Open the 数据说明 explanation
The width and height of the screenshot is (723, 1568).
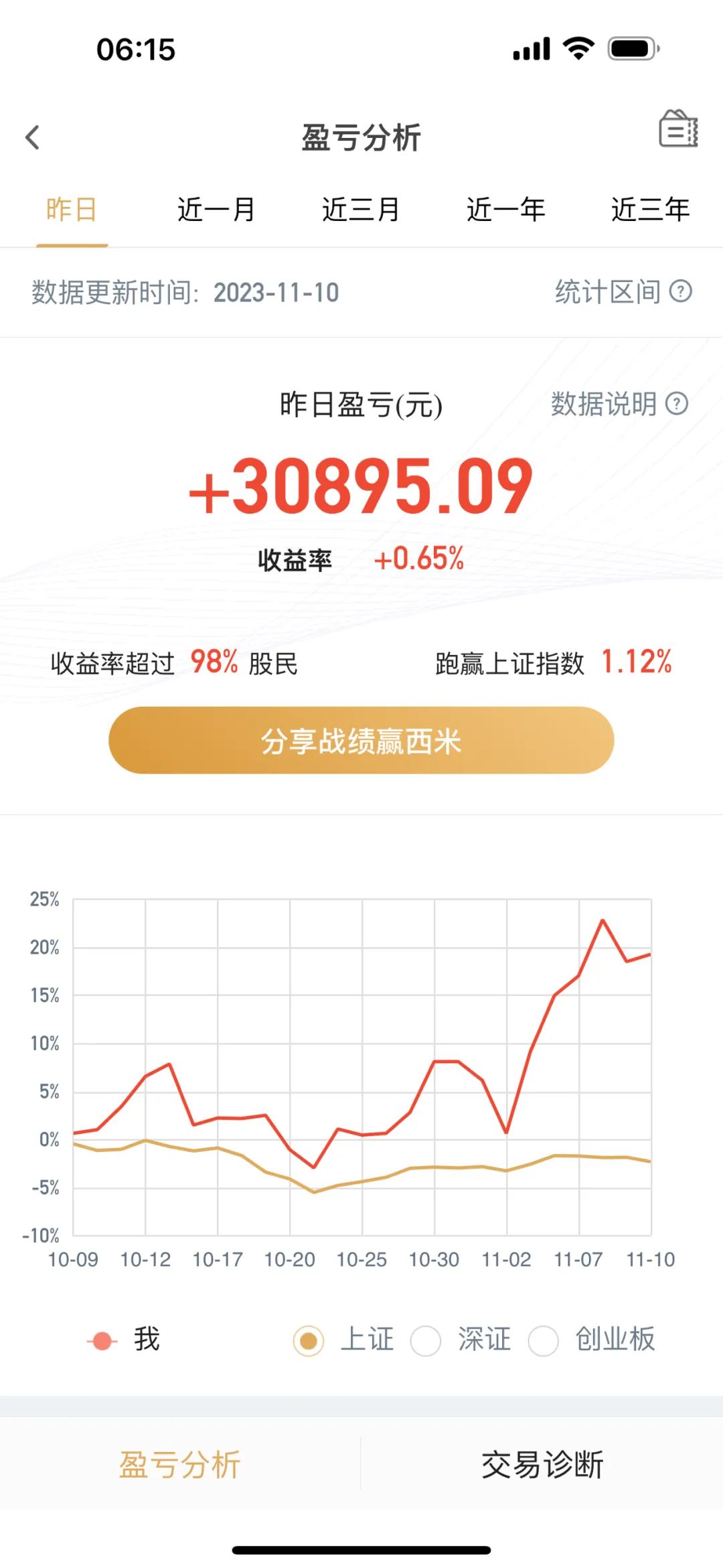click(x=619, y=404)
